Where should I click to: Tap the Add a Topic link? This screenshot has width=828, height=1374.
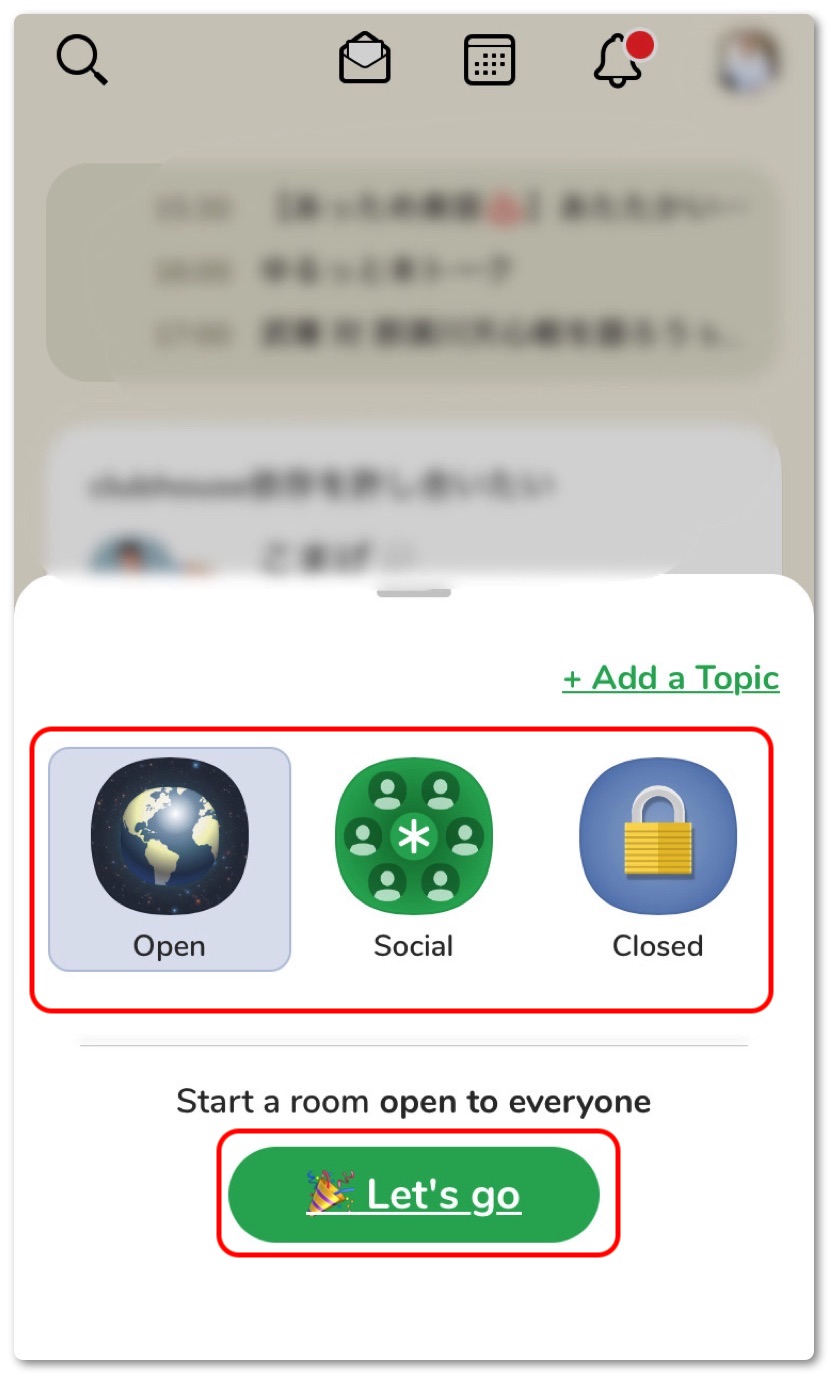tap(670, 678)
